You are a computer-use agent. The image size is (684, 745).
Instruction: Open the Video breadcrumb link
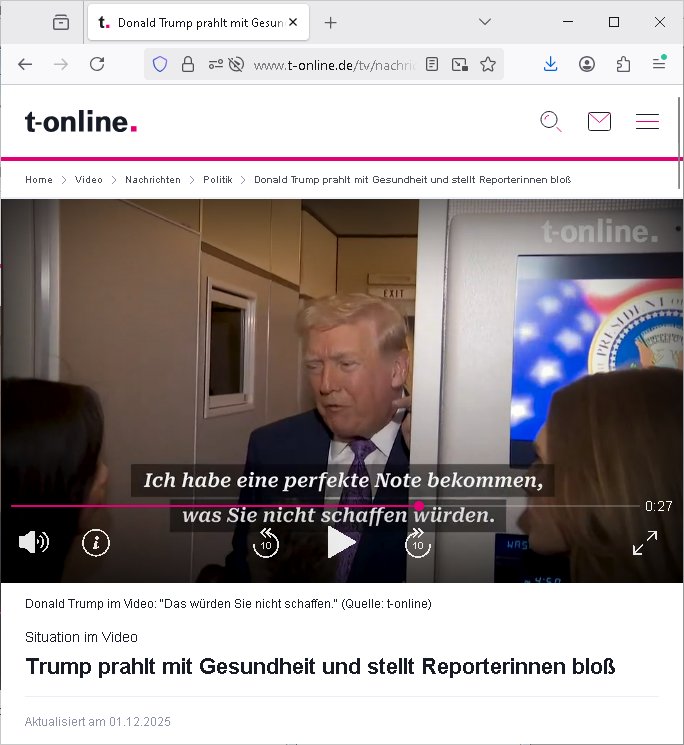tap(89, 180)
